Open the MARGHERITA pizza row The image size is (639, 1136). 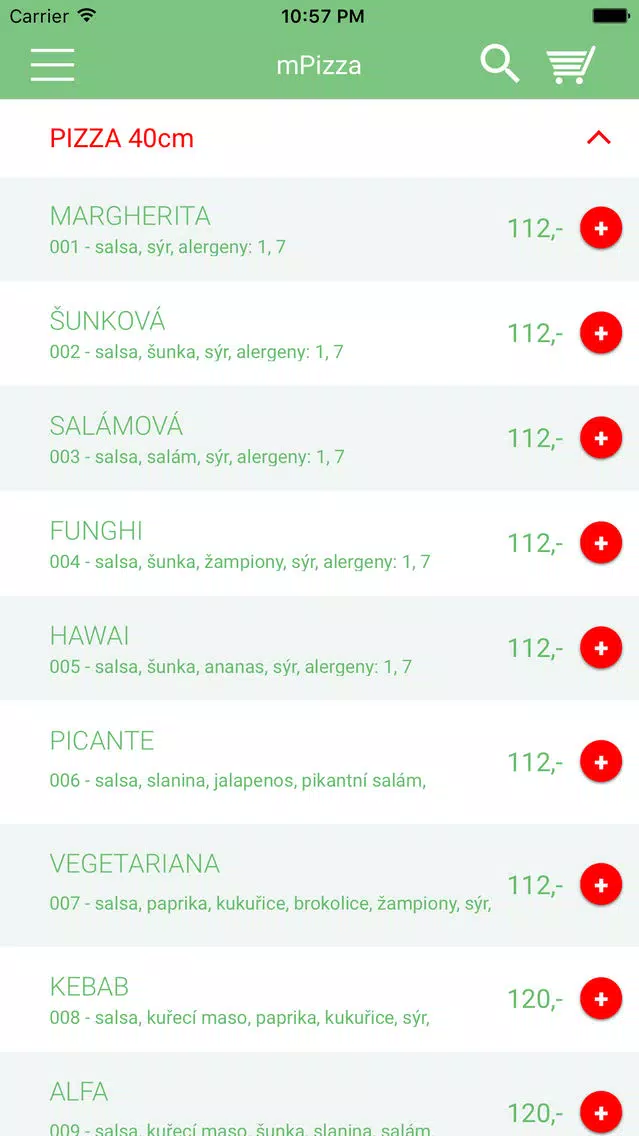click(x=320, y=229)
